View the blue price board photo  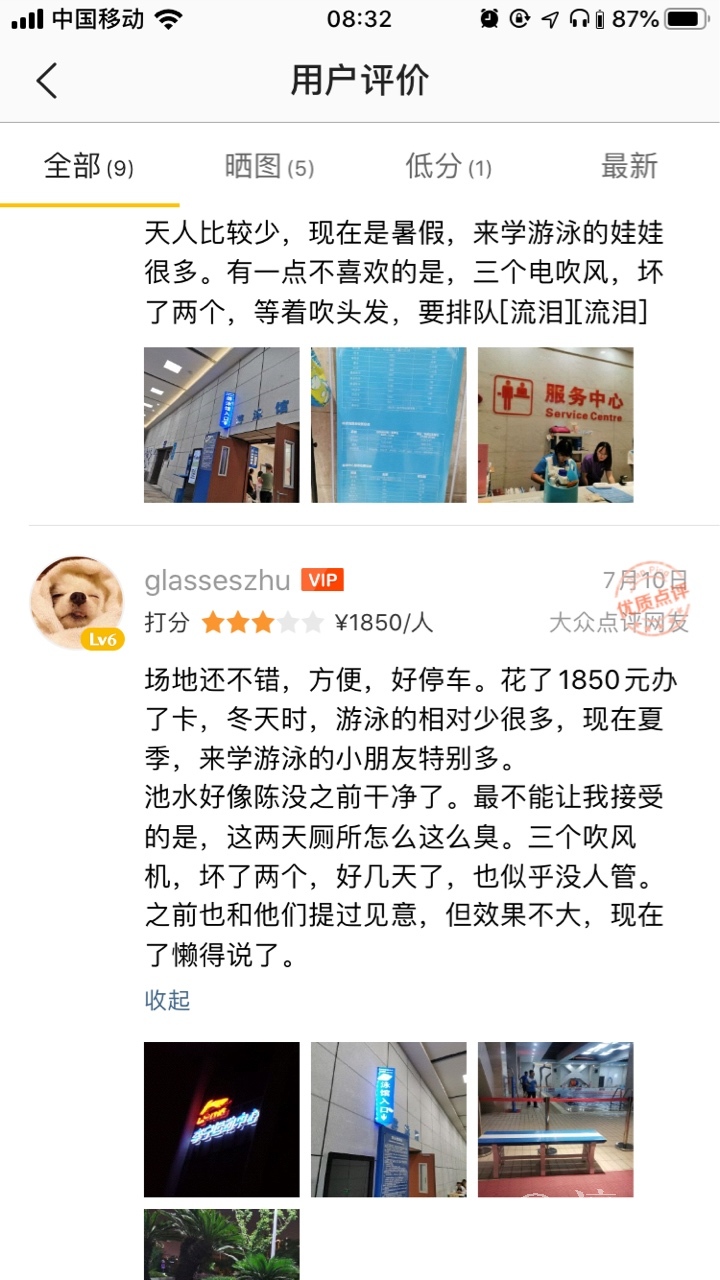tap(388, 424)
